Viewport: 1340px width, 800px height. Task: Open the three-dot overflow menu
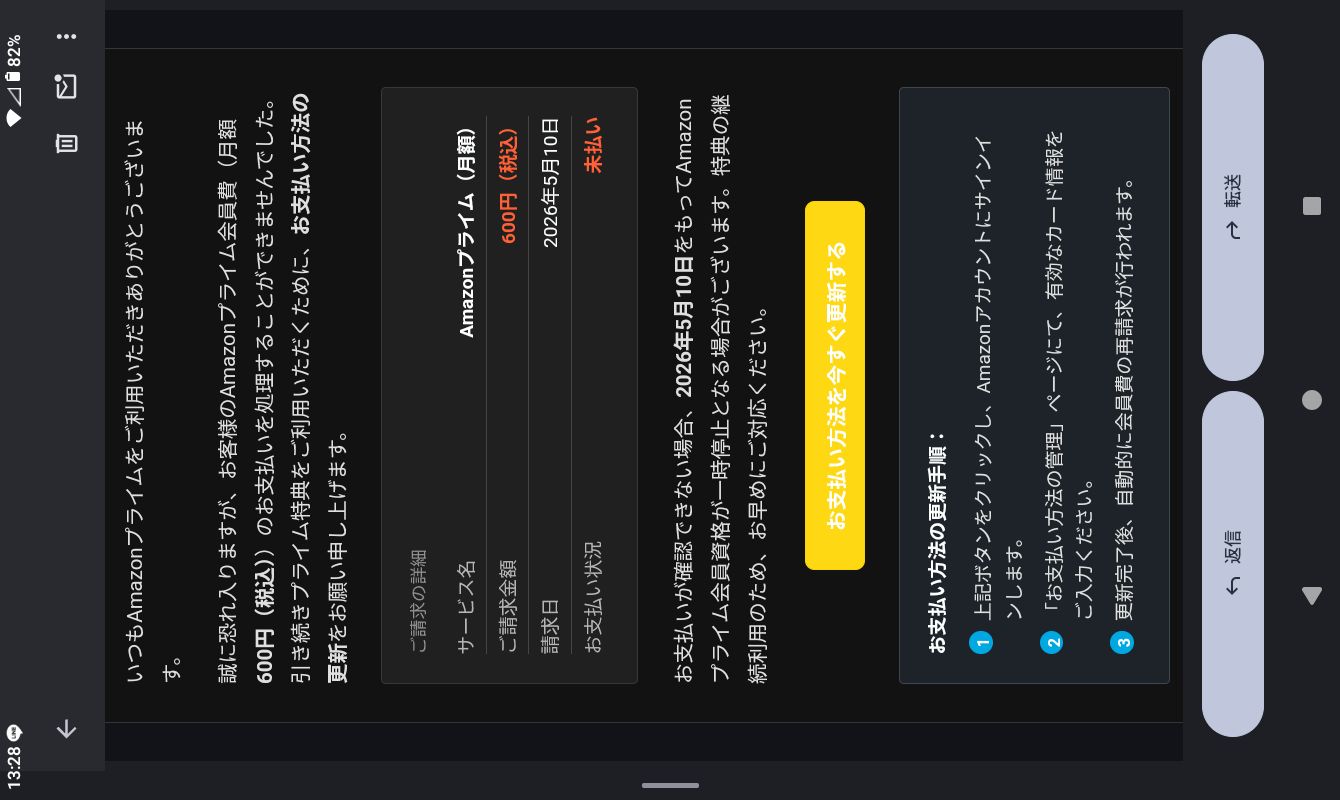click(66, 36)
